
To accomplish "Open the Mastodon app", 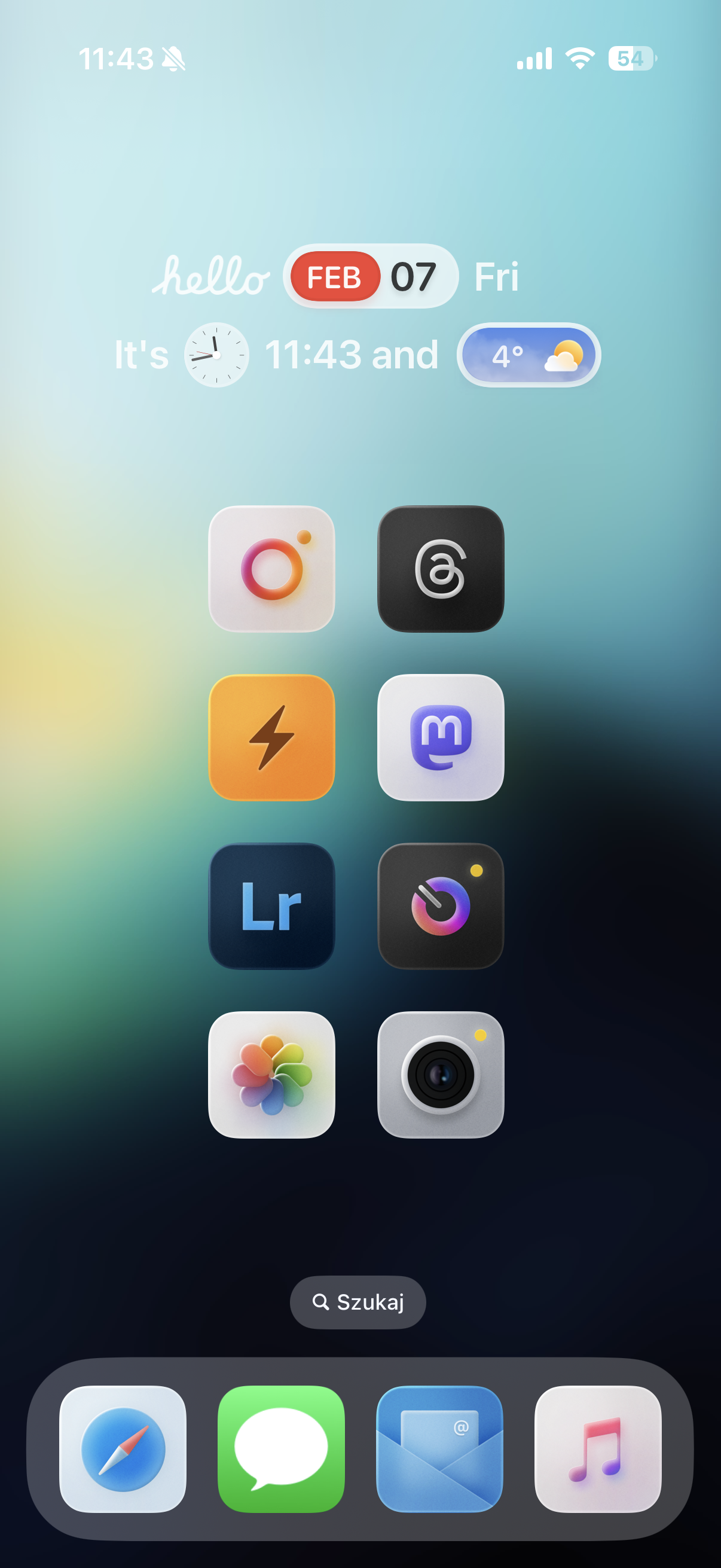I will click(441, 737).
